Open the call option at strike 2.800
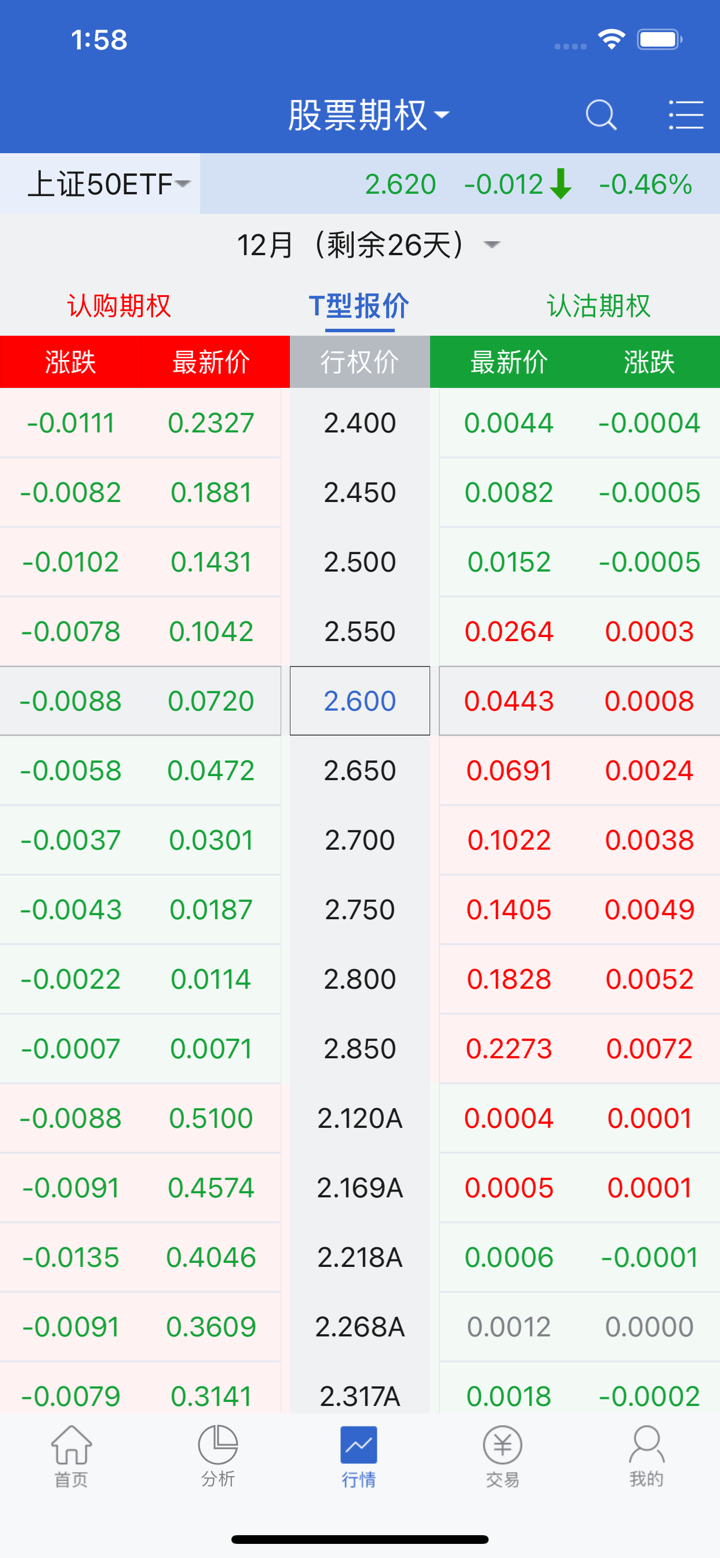720x1558 pixels. point(140,979)
